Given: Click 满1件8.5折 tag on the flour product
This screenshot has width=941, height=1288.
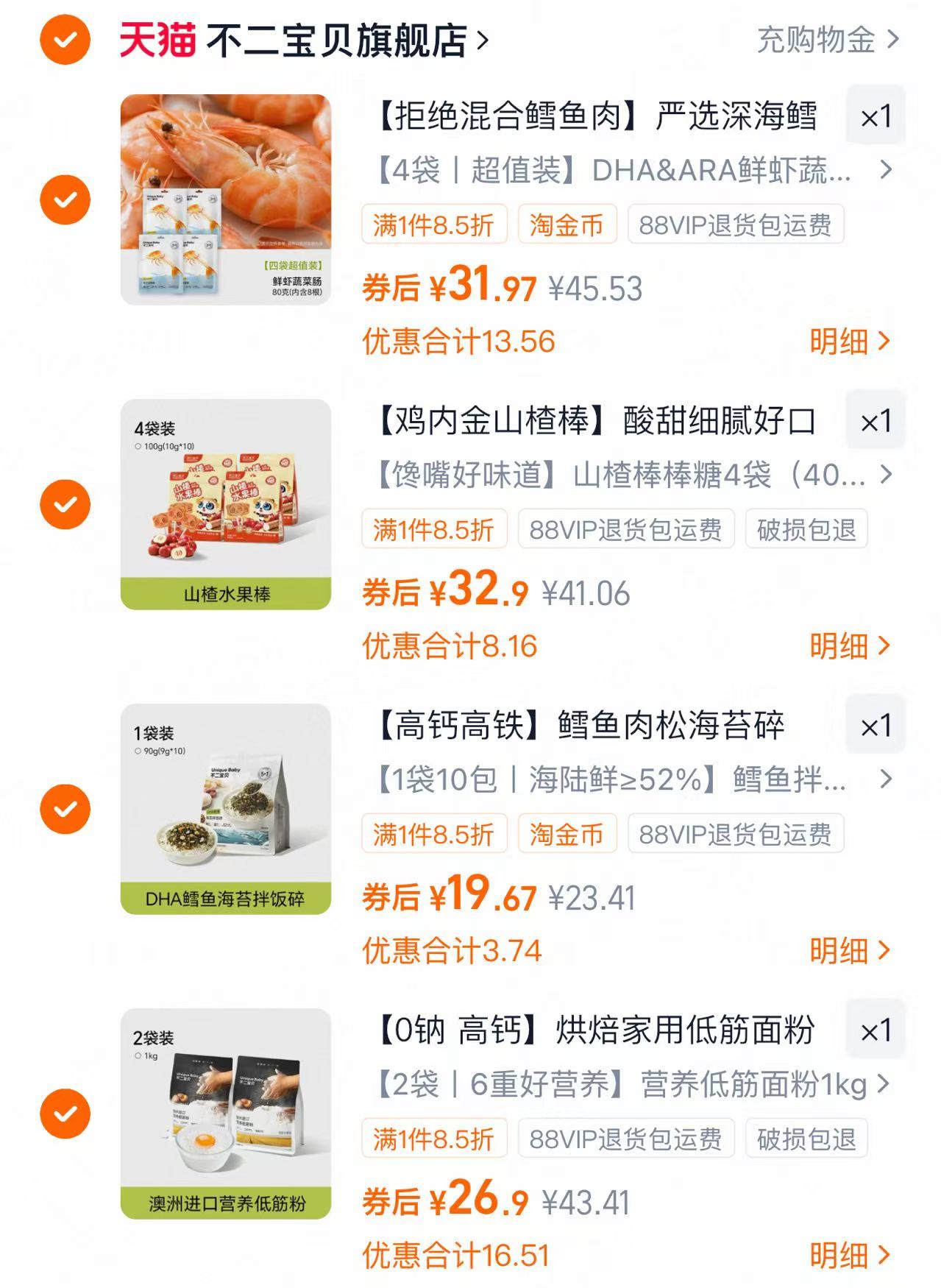Looking at the screenshot, I should [434, 1138].
